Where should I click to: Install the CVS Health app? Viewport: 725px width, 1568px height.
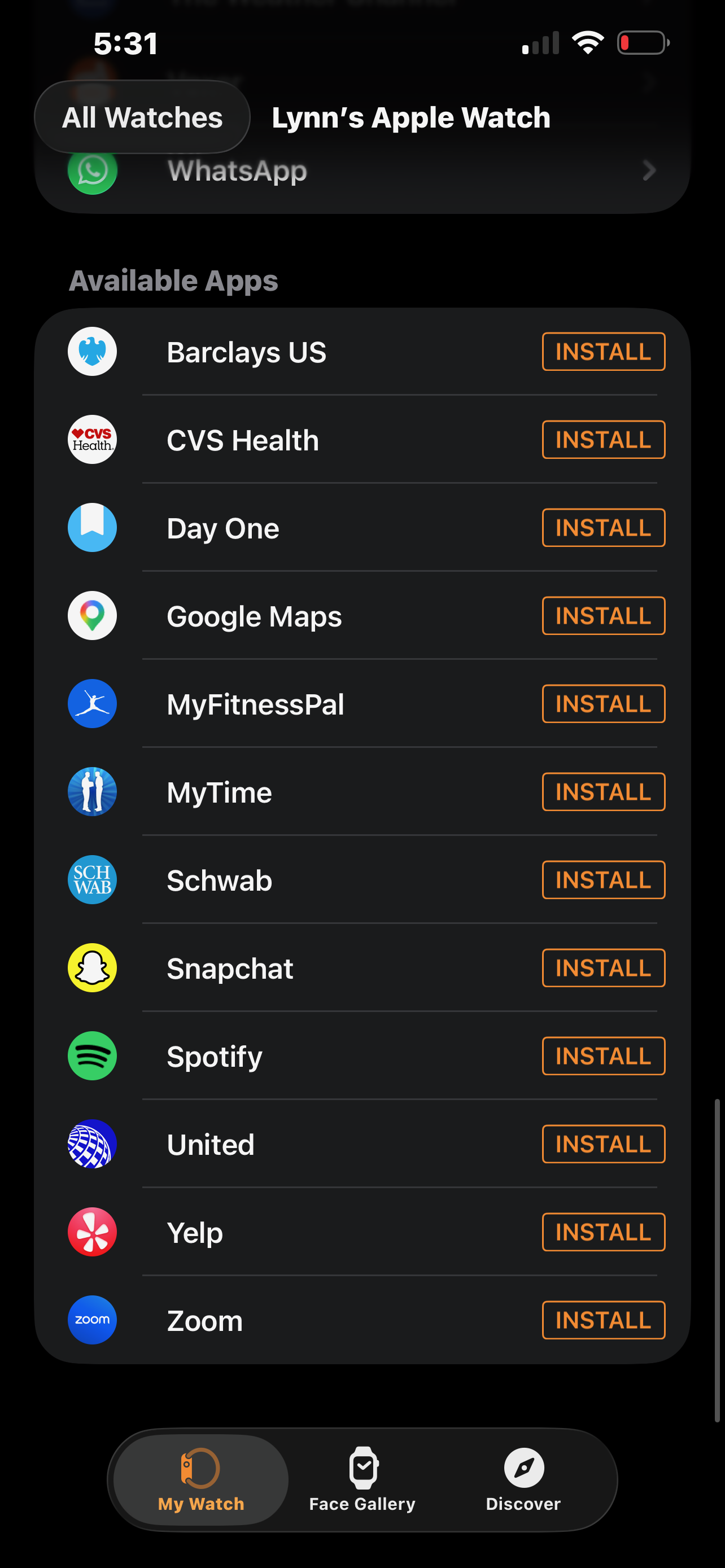[x=603, y=440]
